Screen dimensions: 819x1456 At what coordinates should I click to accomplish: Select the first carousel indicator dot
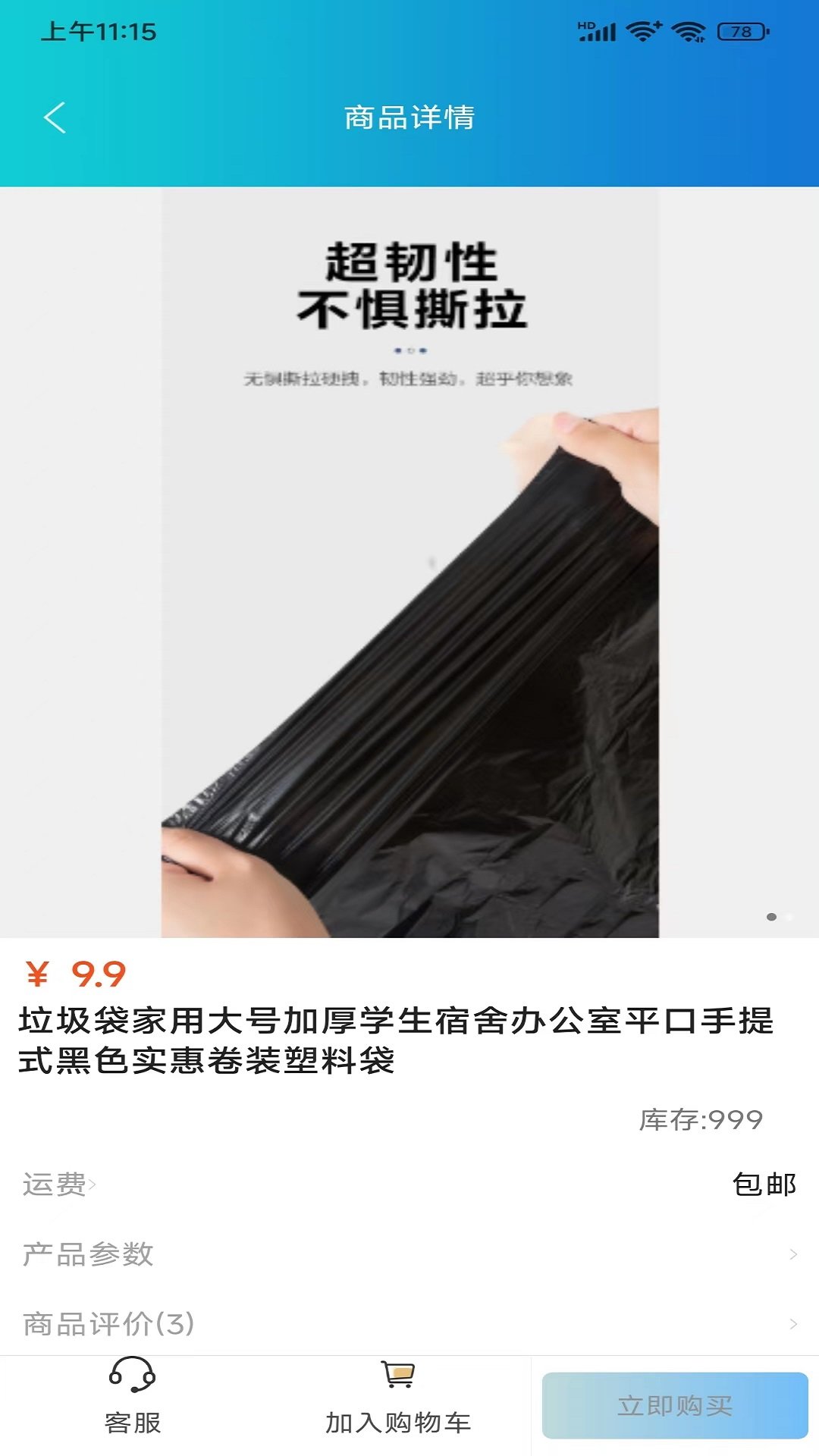396,351
